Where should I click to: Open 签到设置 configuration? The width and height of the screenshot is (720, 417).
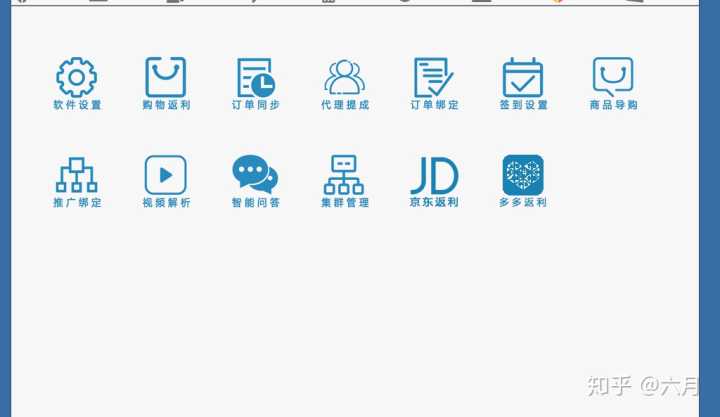[x=523, y=78]
